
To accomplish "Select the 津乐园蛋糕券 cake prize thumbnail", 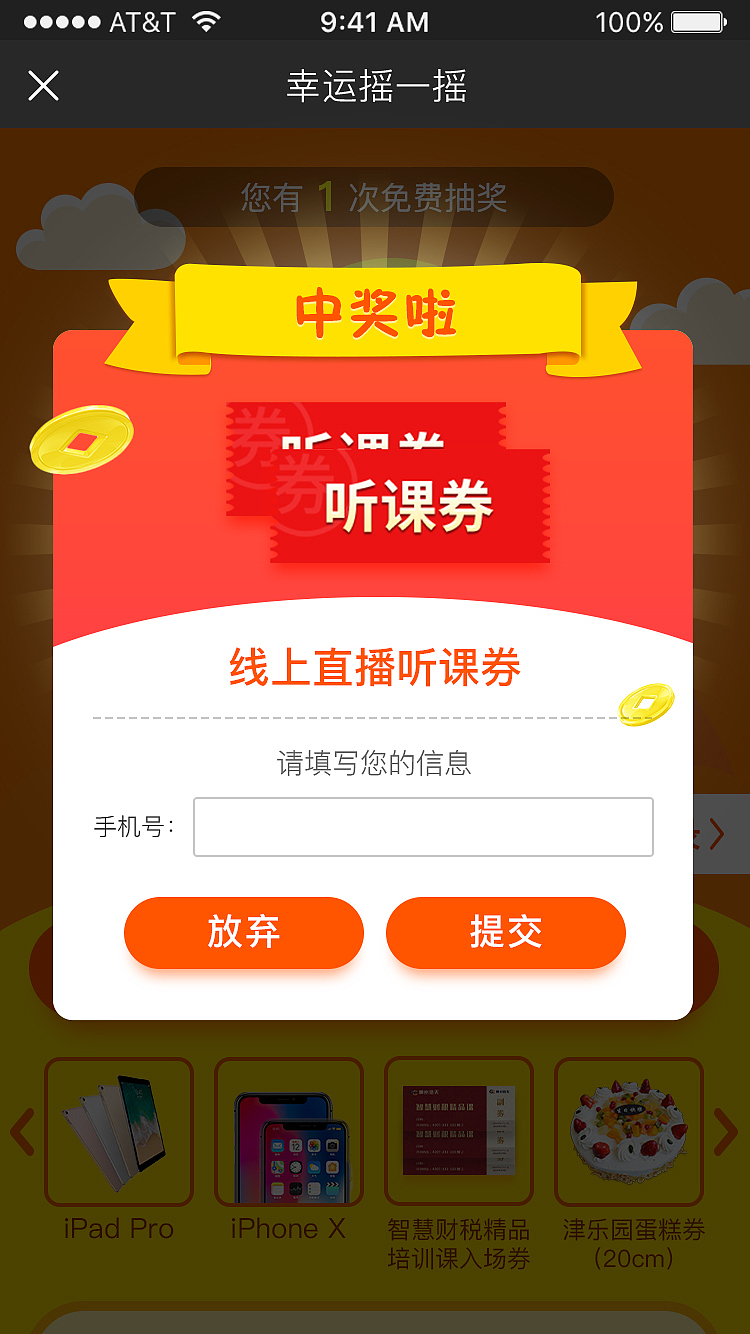I will pyautogui.click(x=628, y=1132).
